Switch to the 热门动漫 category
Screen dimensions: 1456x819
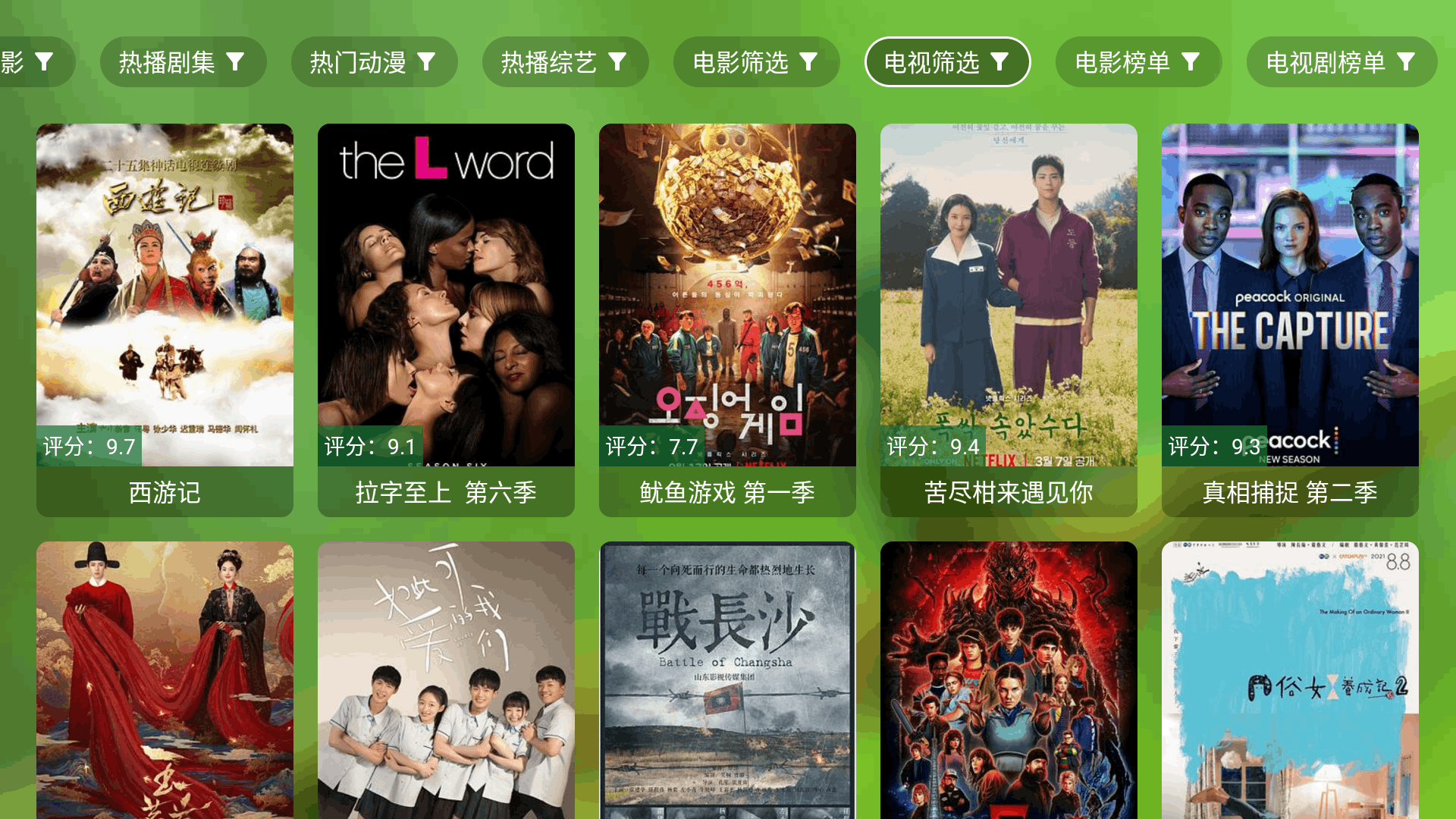(374, 62)
